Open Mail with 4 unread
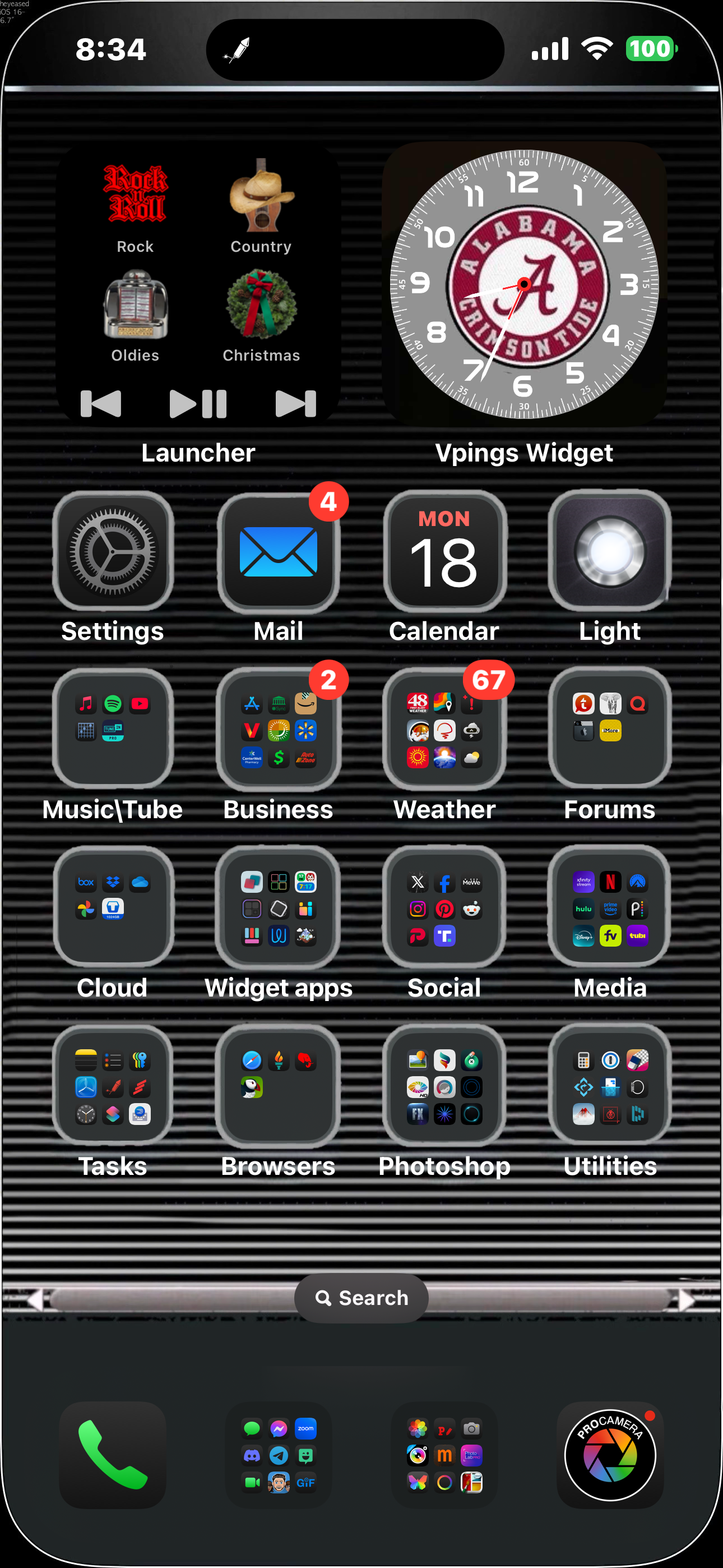723x1568 pixels. click(278, 552)
